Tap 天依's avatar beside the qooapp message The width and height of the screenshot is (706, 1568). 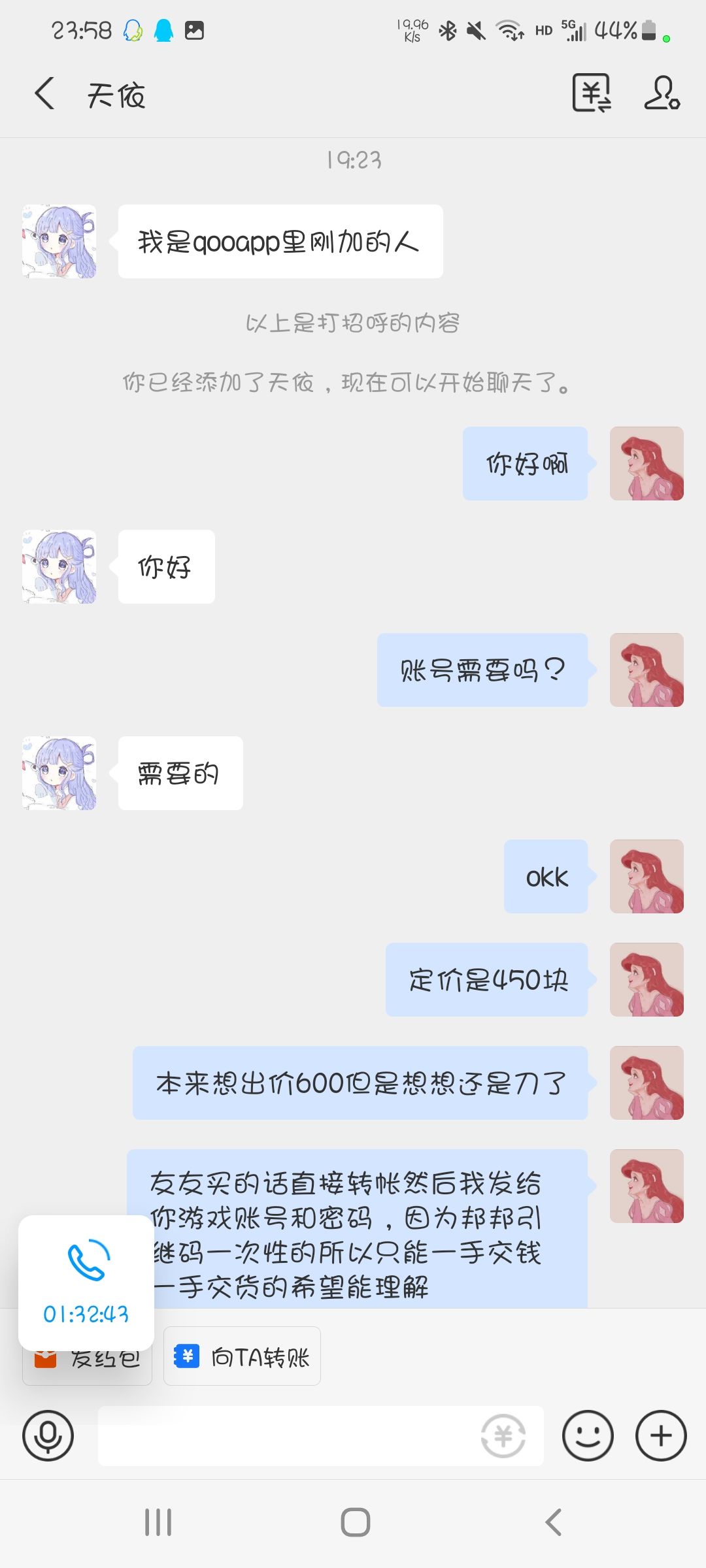click(x=59, y=242)
